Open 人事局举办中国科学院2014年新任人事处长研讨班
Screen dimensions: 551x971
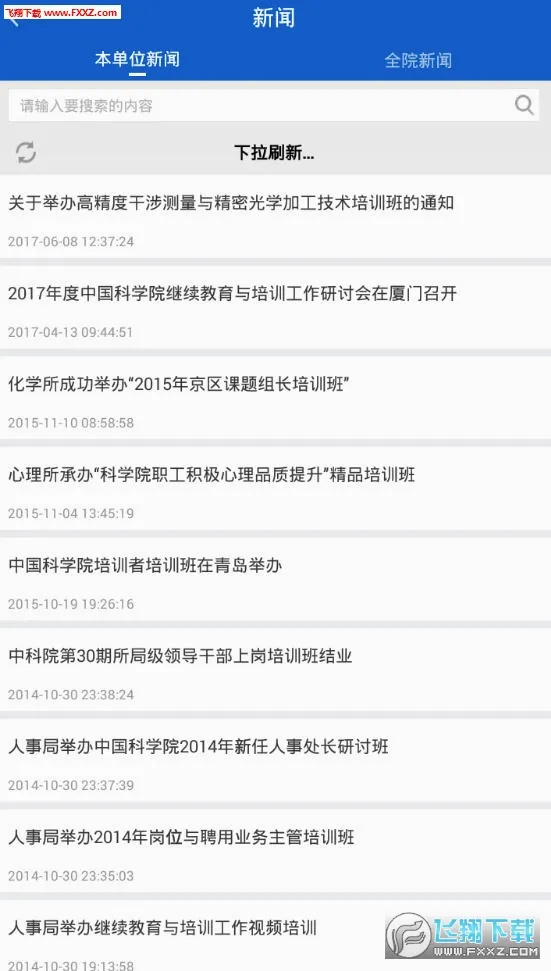pos(276,760)
